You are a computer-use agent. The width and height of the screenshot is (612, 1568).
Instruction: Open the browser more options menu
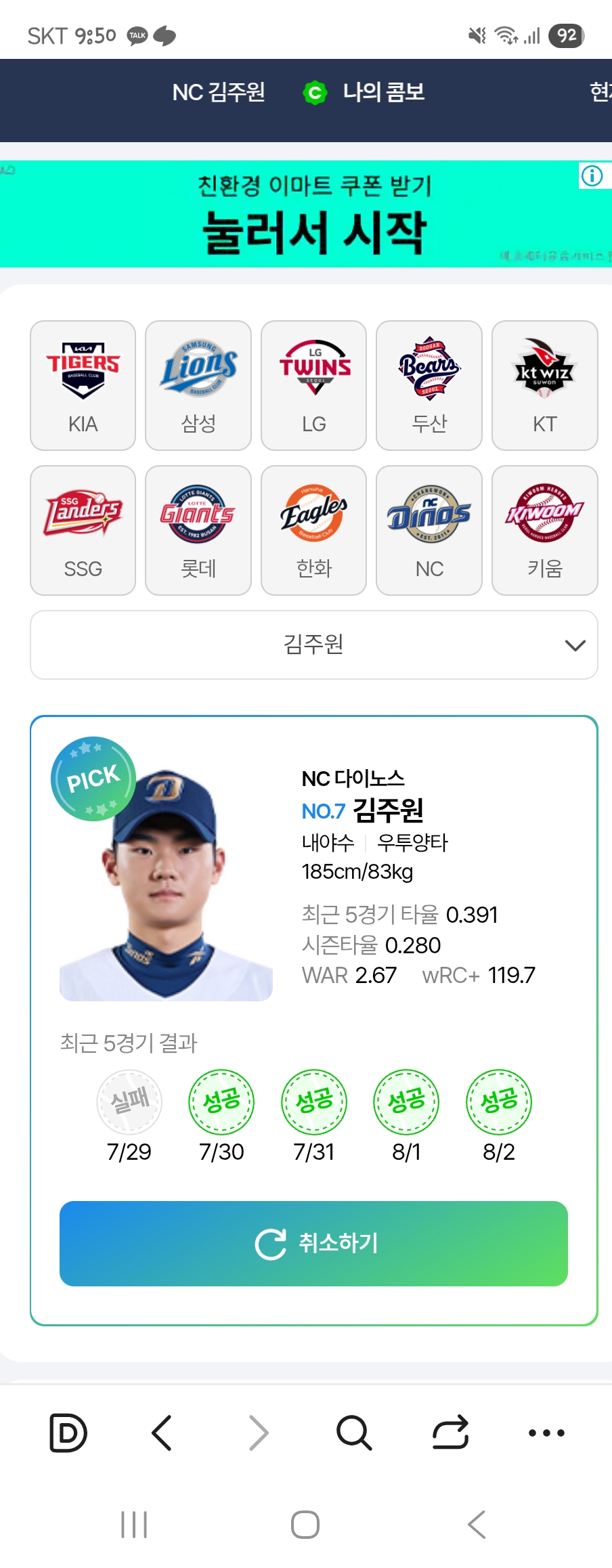[546, 1433]
